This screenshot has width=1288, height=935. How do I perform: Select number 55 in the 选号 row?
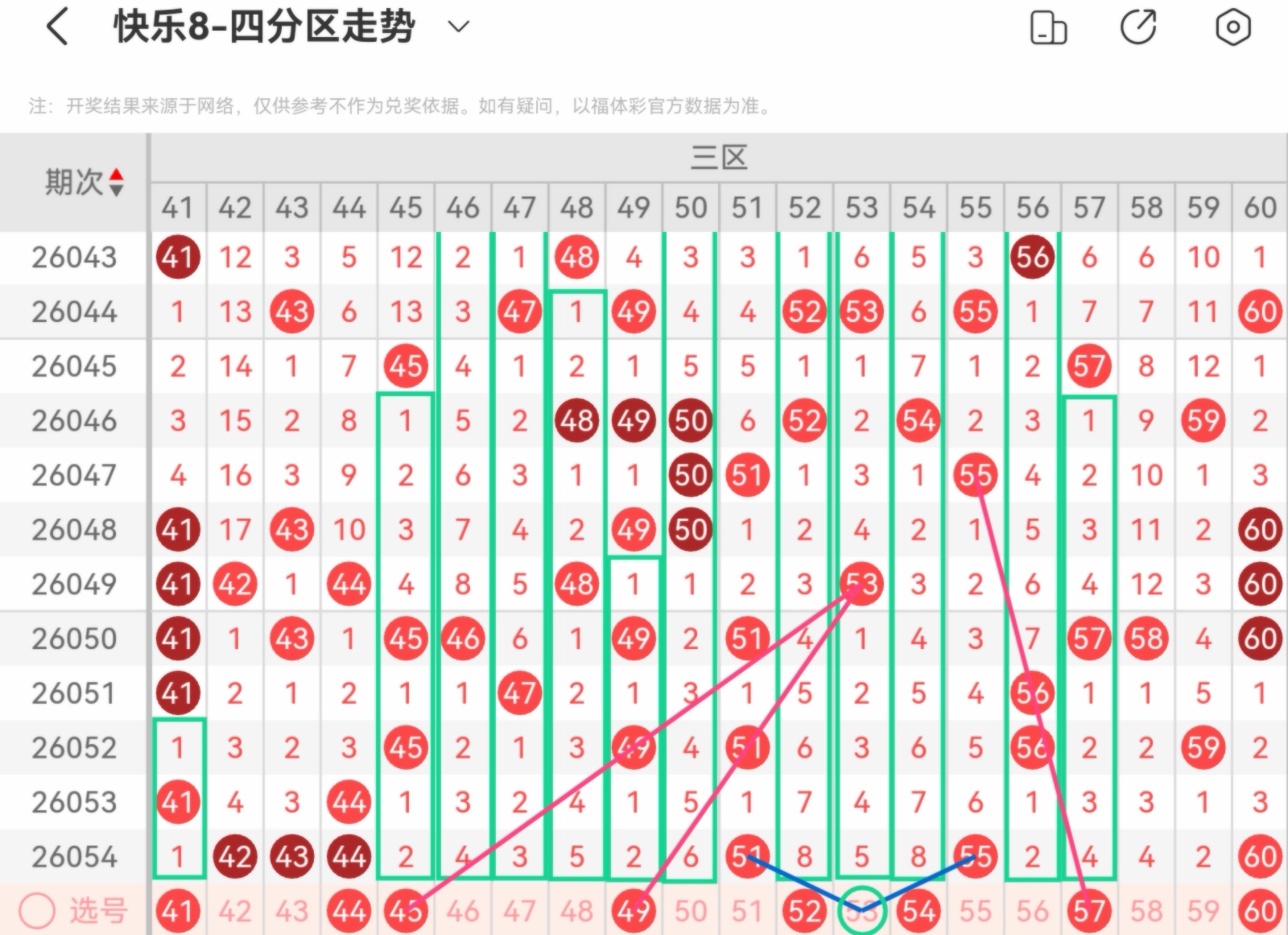coord(975,912)
